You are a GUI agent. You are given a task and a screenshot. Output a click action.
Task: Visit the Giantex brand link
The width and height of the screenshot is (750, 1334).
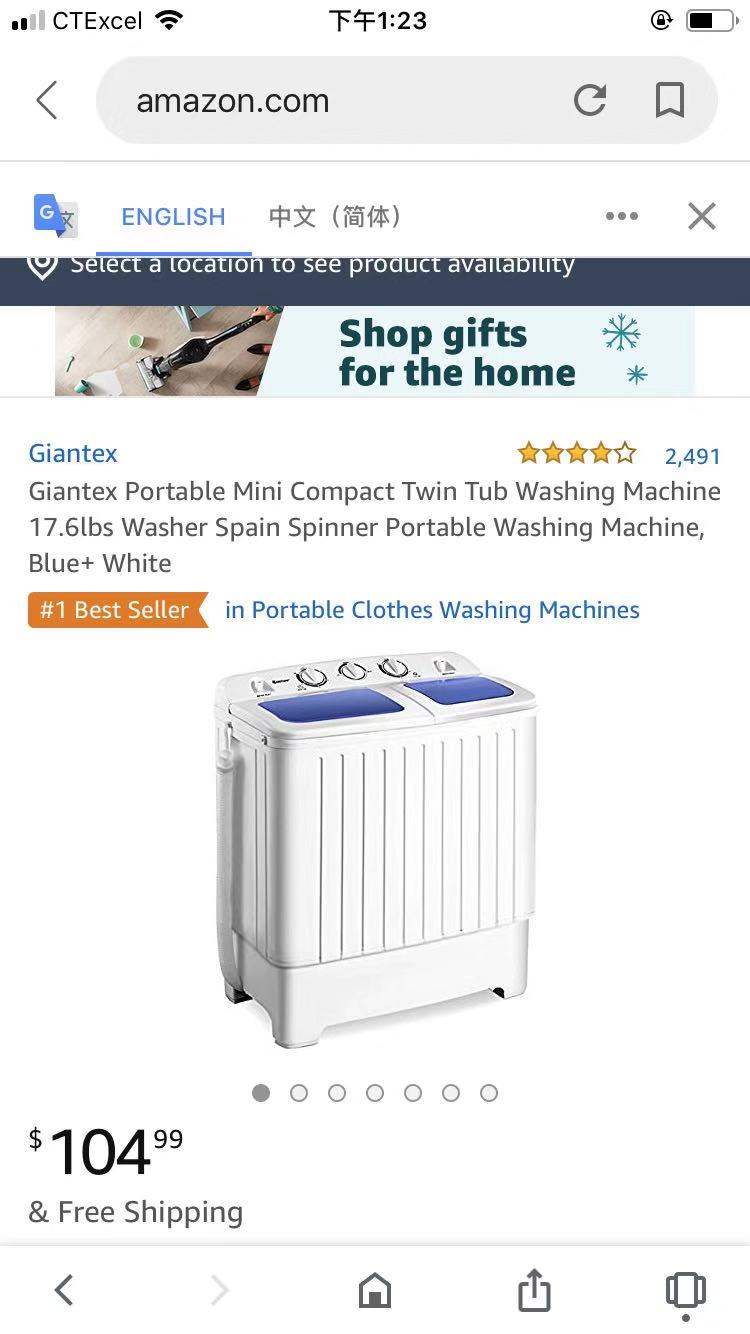tap(73, 453)
